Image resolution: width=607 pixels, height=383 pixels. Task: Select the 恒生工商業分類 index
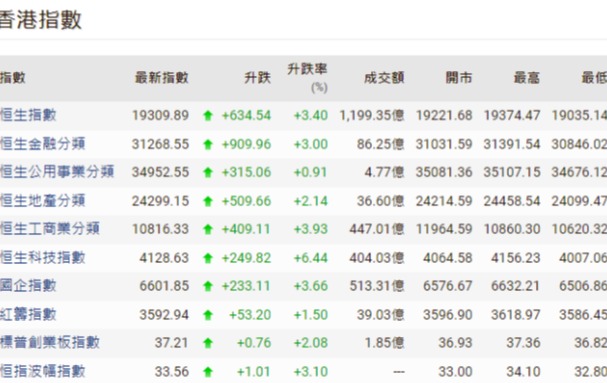point(50,228)
